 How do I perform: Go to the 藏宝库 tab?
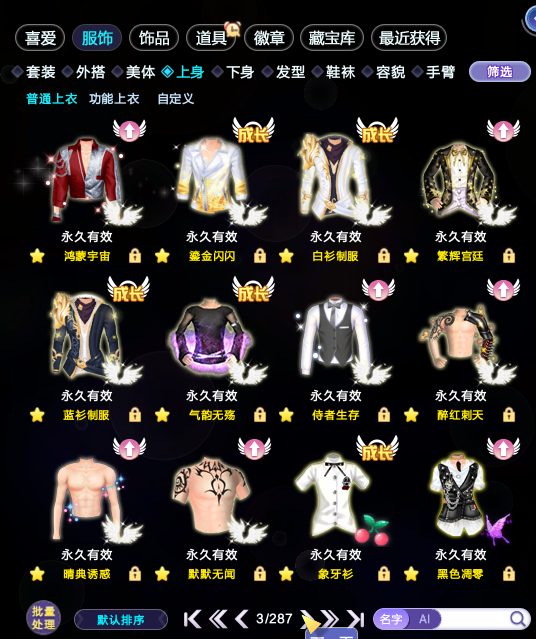click(x=331, y=38)
